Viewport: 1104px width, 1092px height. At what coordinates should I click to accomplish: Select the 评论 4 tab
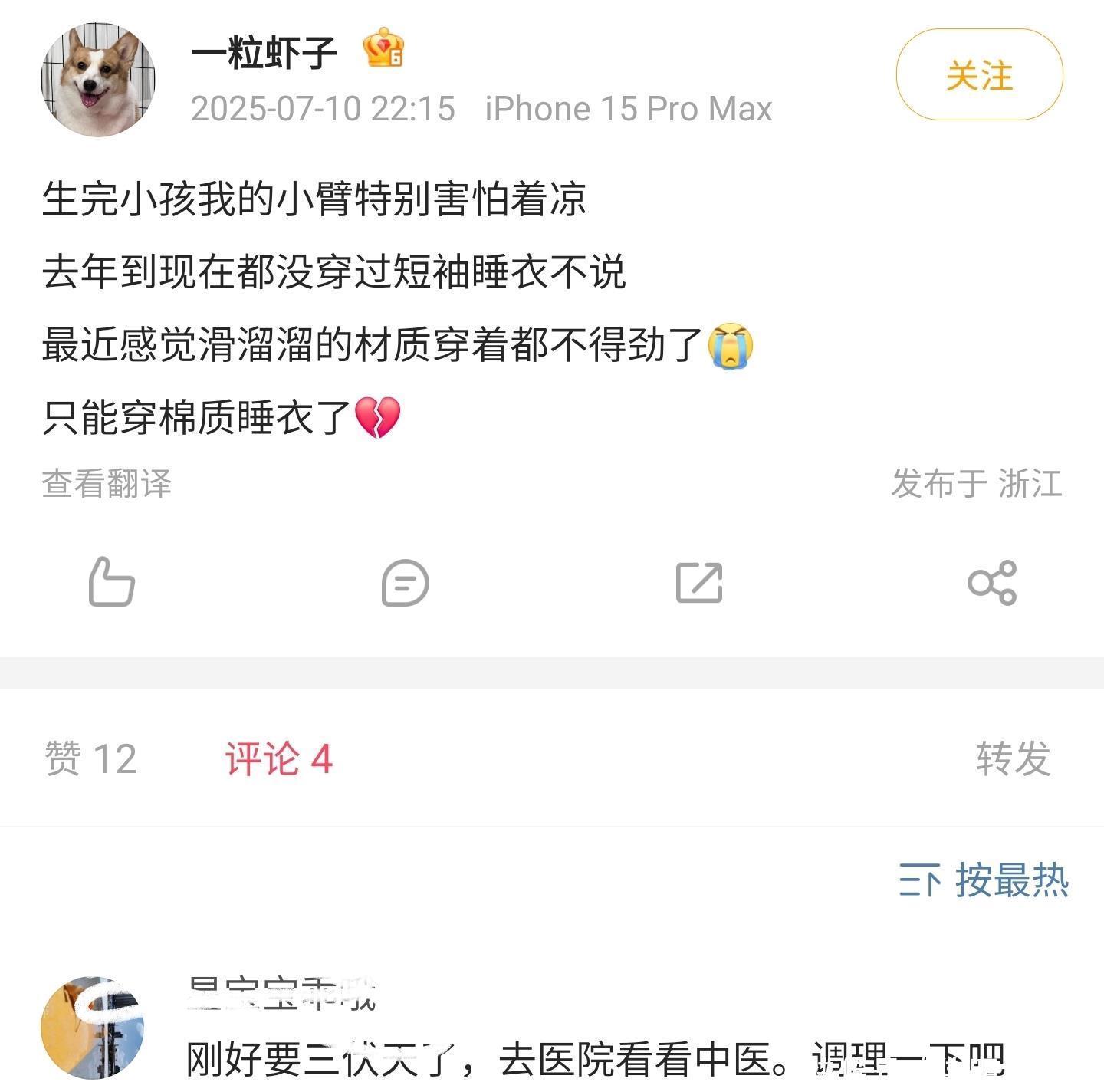coord(279,759)
